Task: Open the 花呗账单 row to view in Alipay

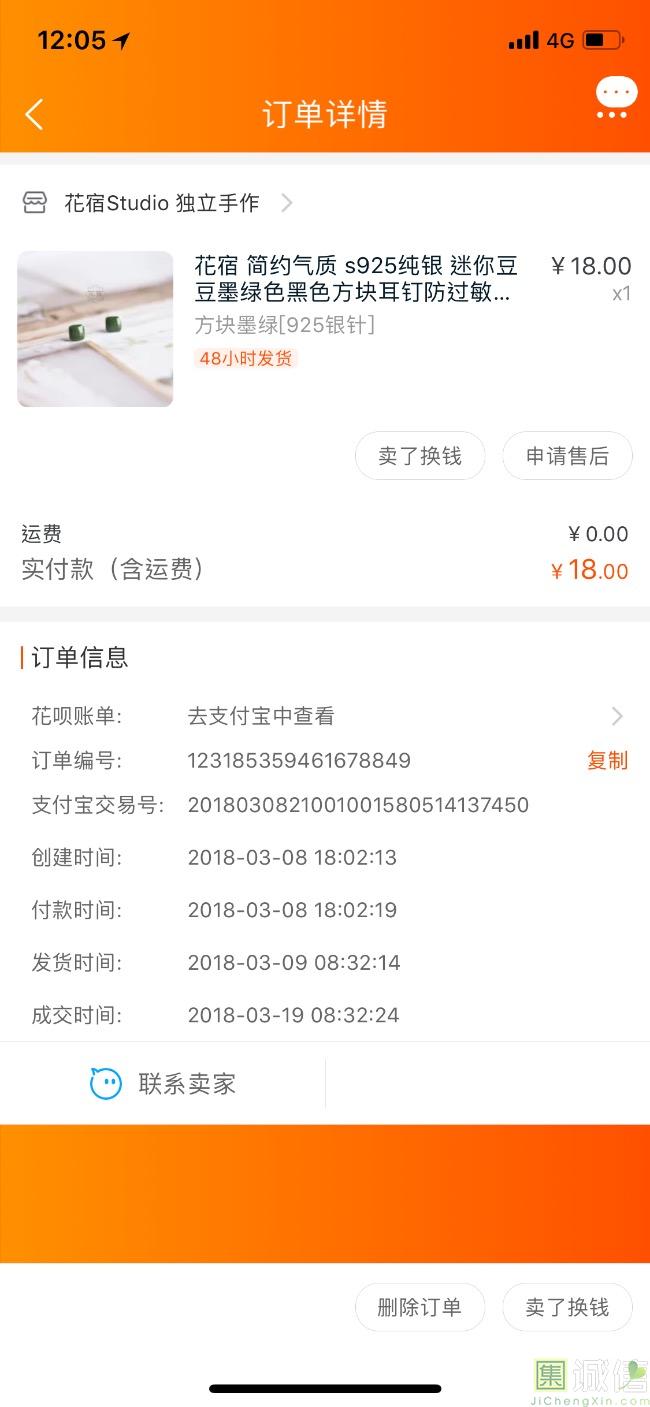Action: pos(325,716)
